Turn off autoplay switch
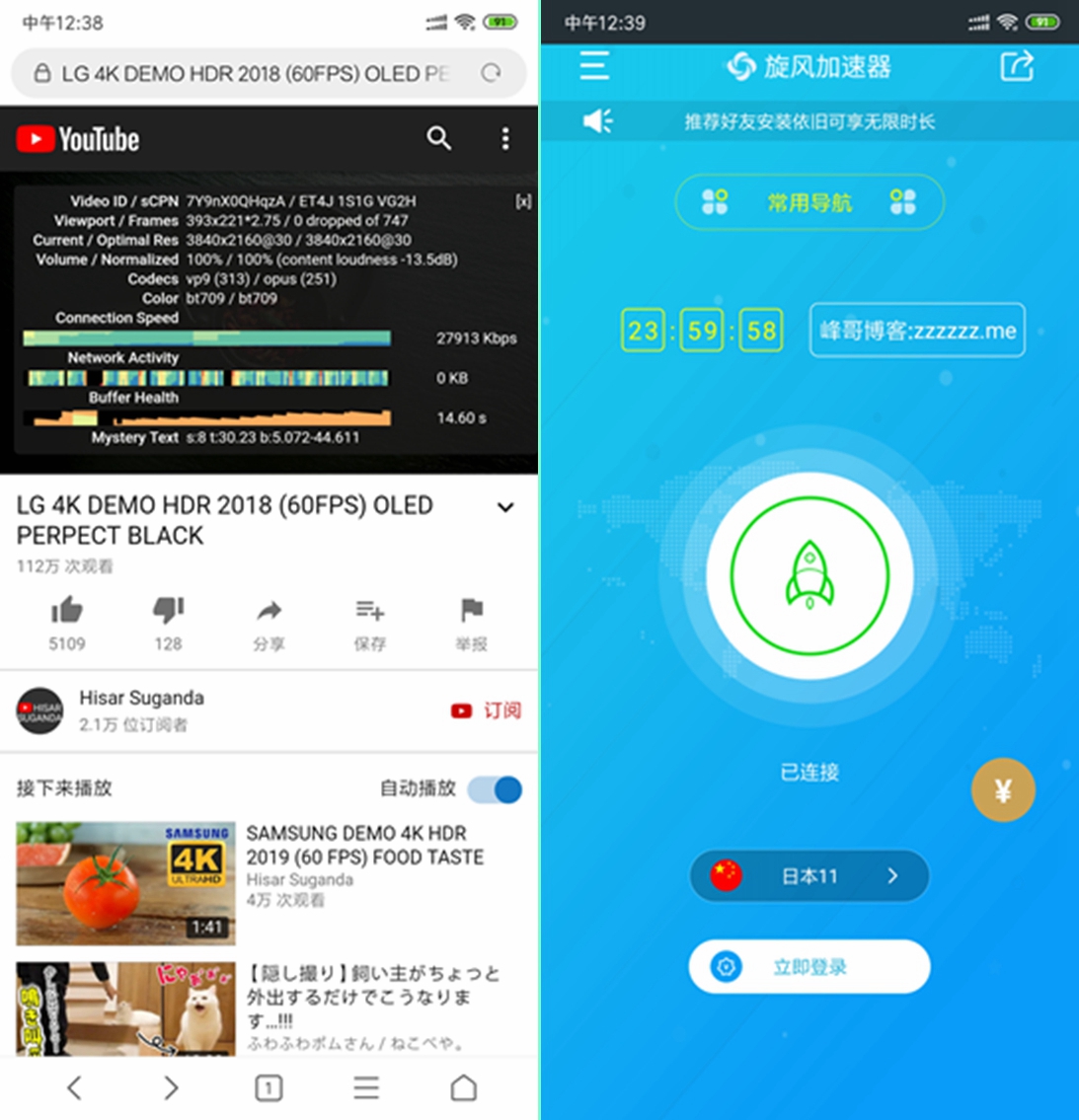This screenshot has height=1120, width=1079. point(496,788)
